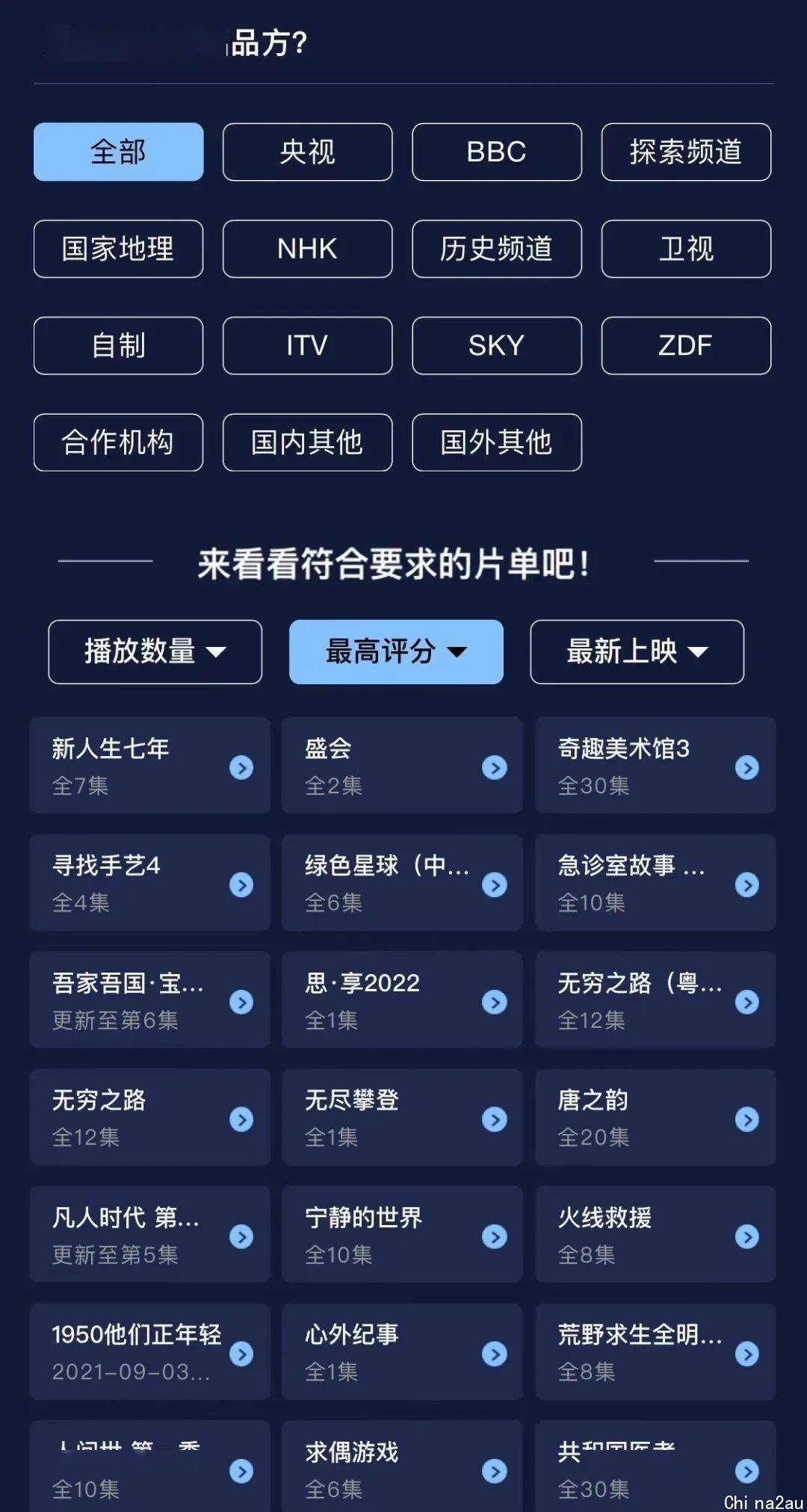Viewport: 807px width, 1512px height.
Task: Filter by BBC productions
Action: click(x=496, y=152)
